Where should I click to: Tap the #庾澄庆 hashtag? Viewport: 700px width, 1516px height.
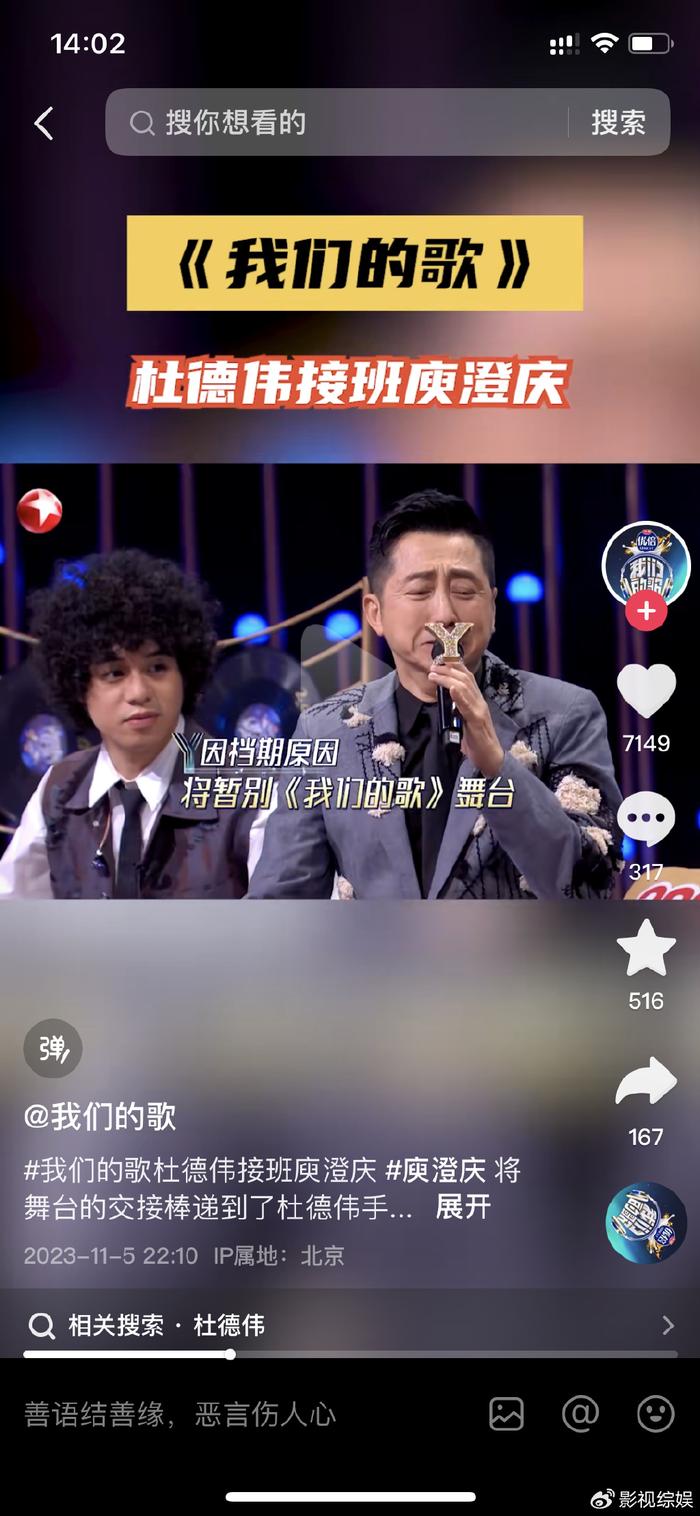(x=435, y=1169)
